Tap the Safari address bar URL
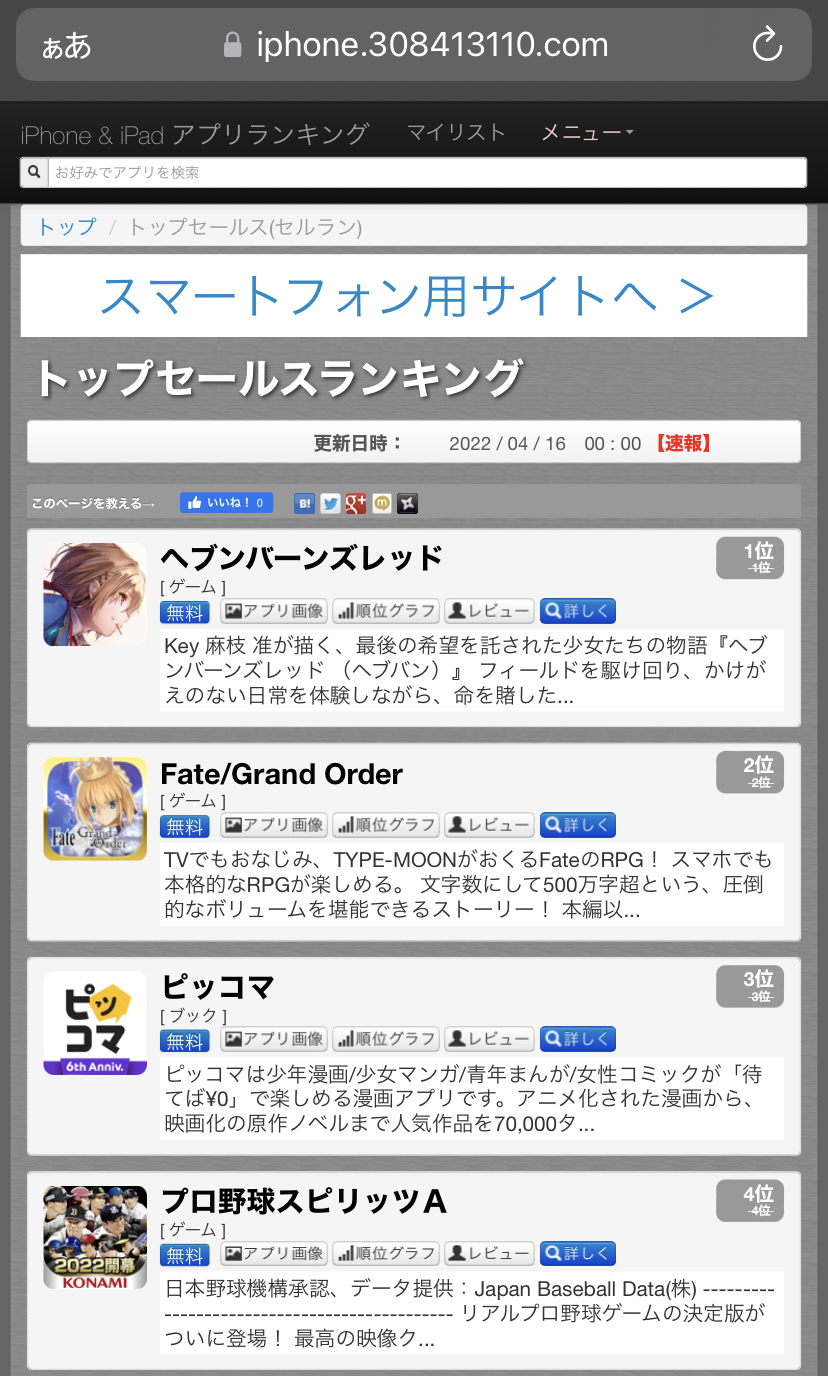 (430, 45)
